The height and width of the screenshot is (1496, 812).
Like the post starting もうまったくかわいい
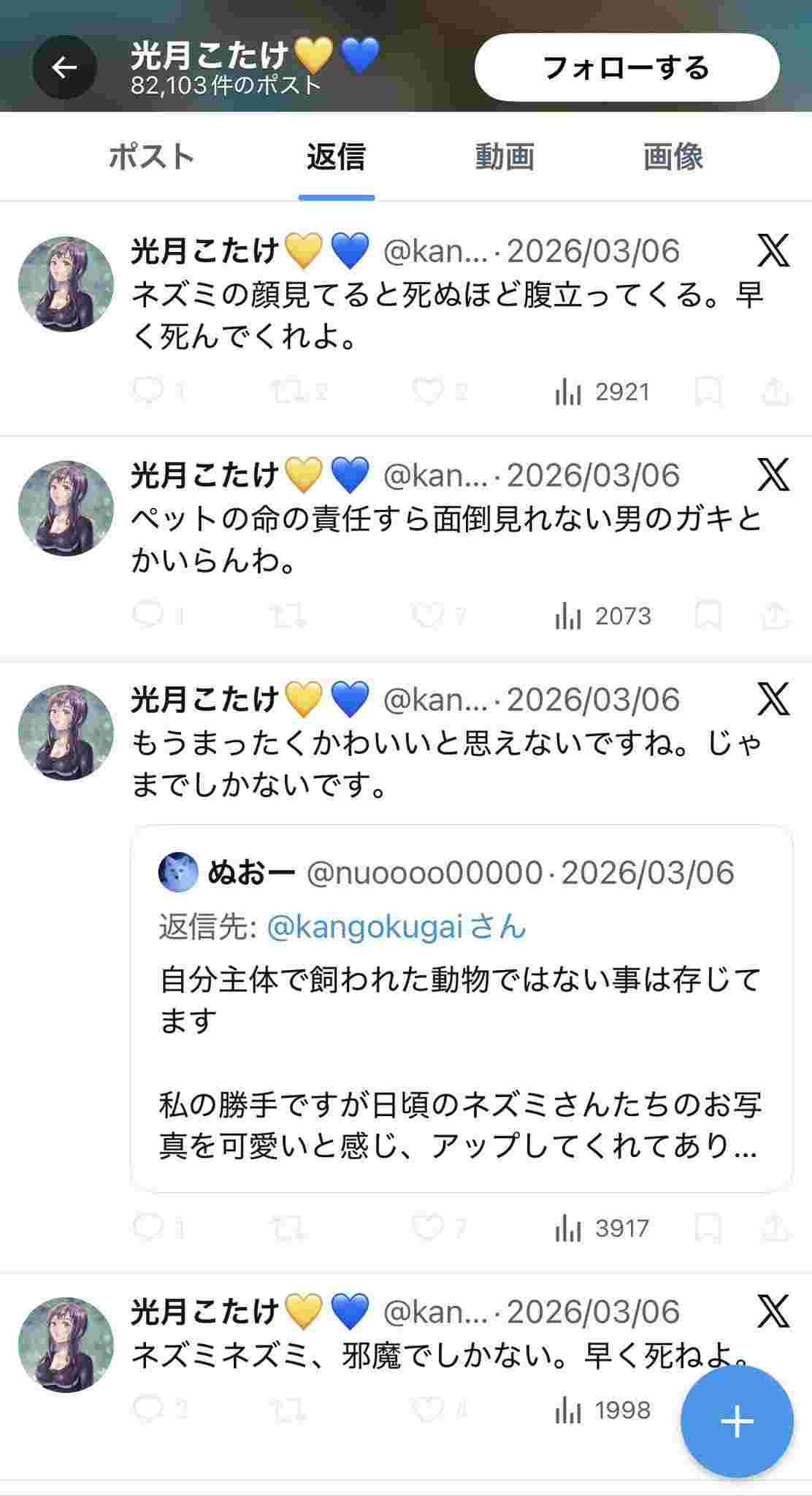tap(428, 1228)
